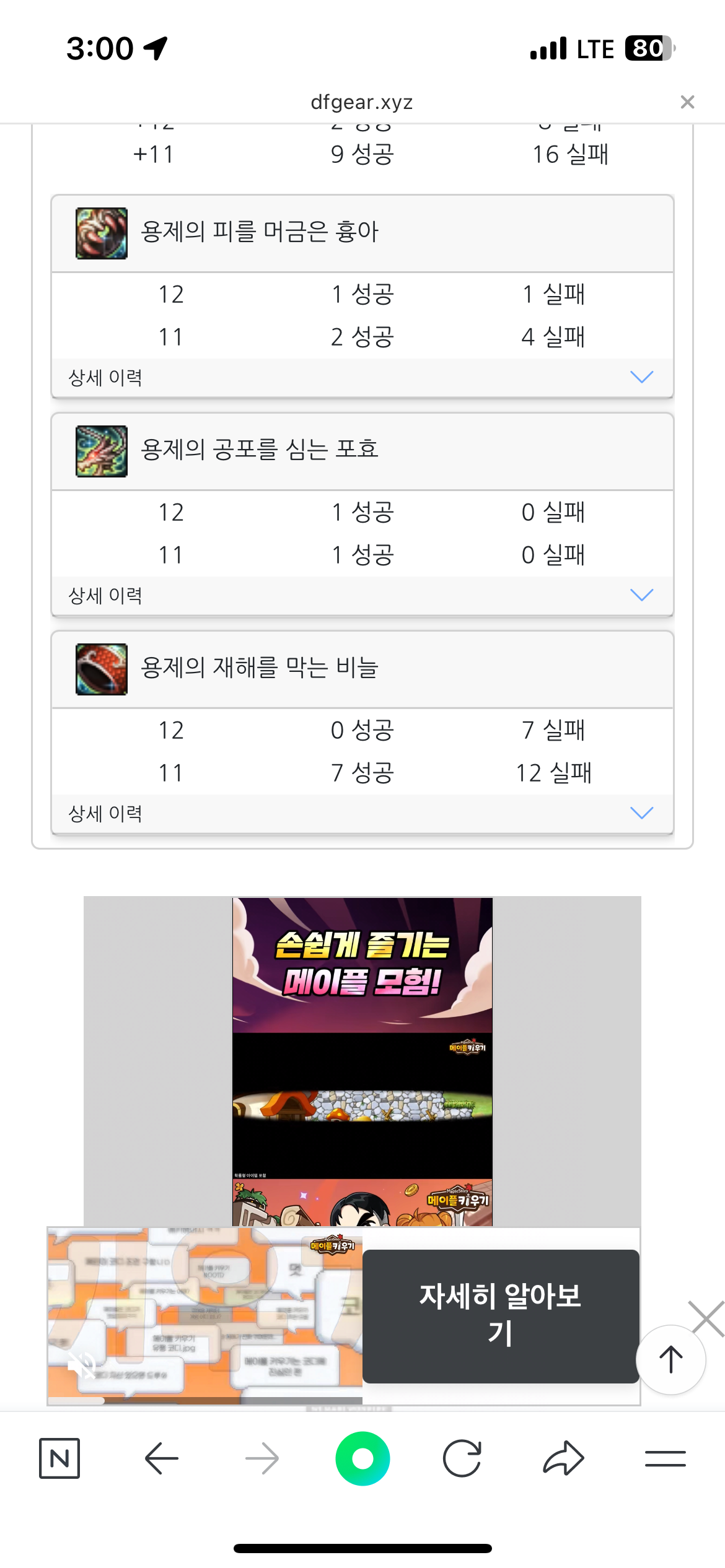The image size is (725, 1568).
Task: Go back to the previous page
Action: pos(162,1458)
